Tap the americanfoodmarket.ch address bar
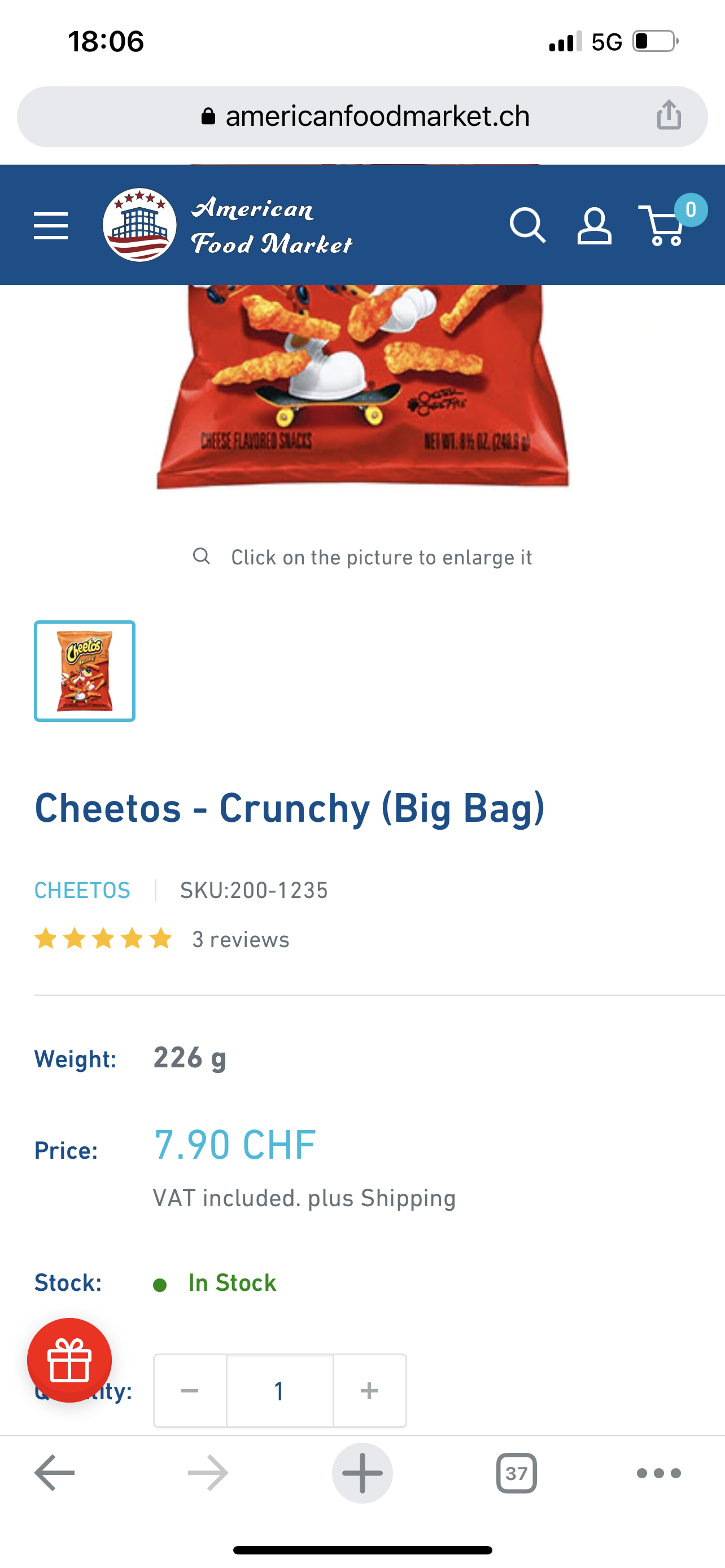 (365, 116)
